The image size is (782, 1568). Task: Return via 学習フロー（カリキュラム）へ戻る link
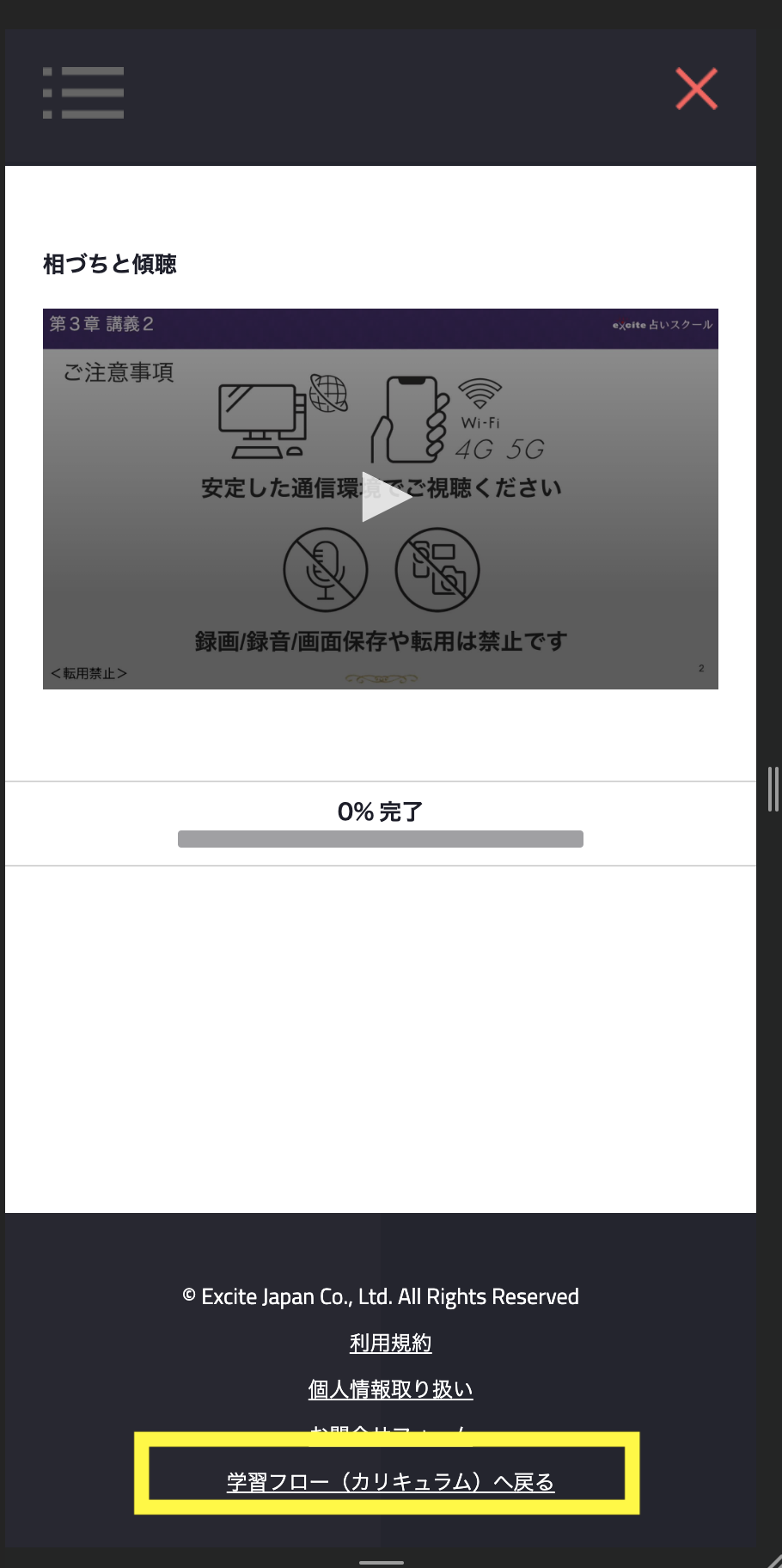[x=390, y=1482]
